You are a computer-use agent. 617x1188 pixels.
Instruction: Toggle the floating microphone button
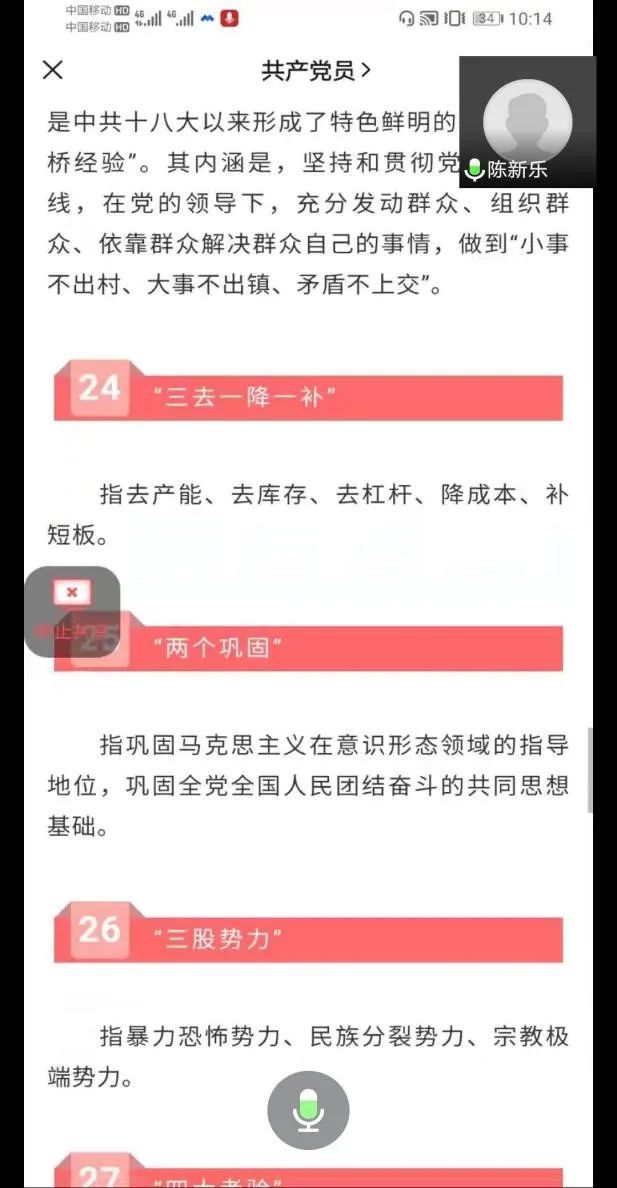coord(308,1110)
